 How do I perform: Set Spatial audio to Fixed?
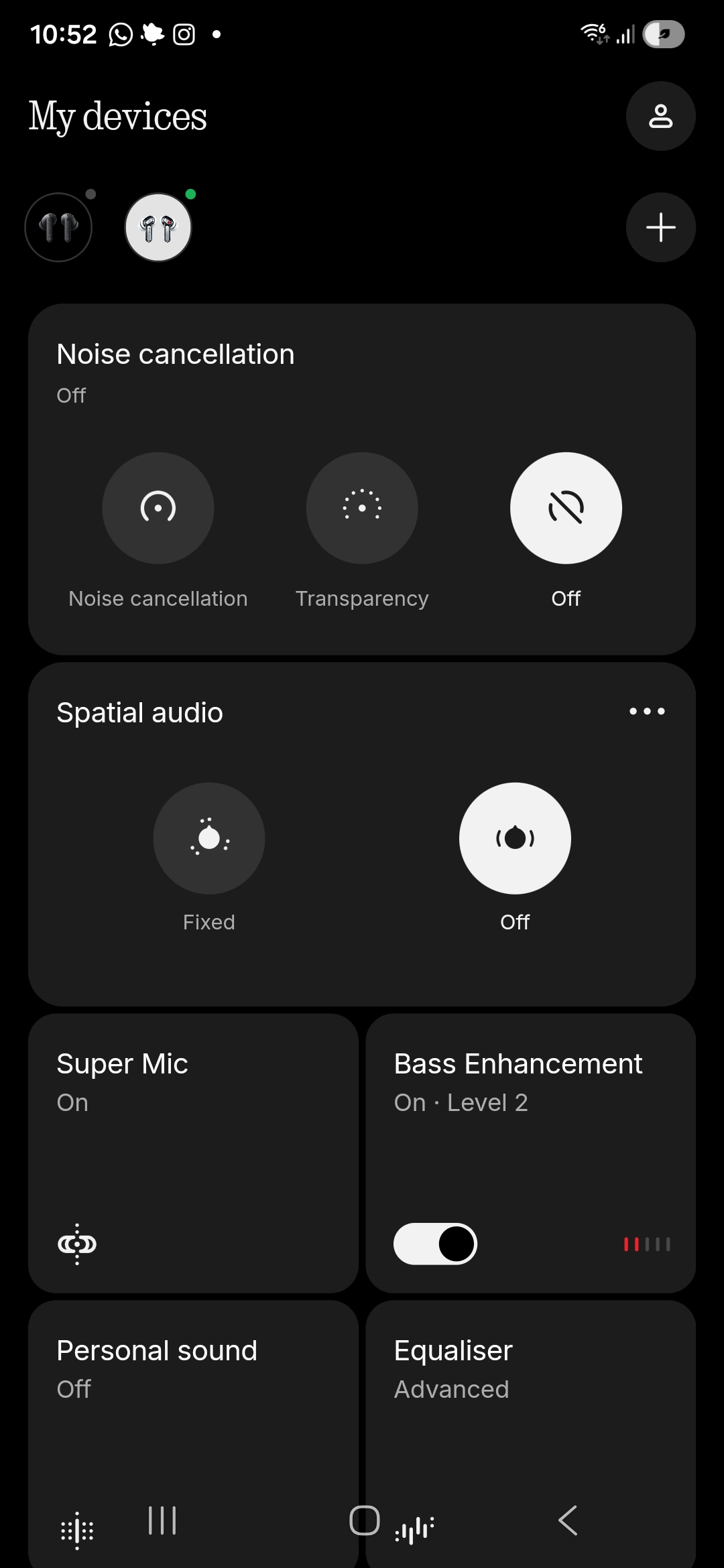point(209,838)
